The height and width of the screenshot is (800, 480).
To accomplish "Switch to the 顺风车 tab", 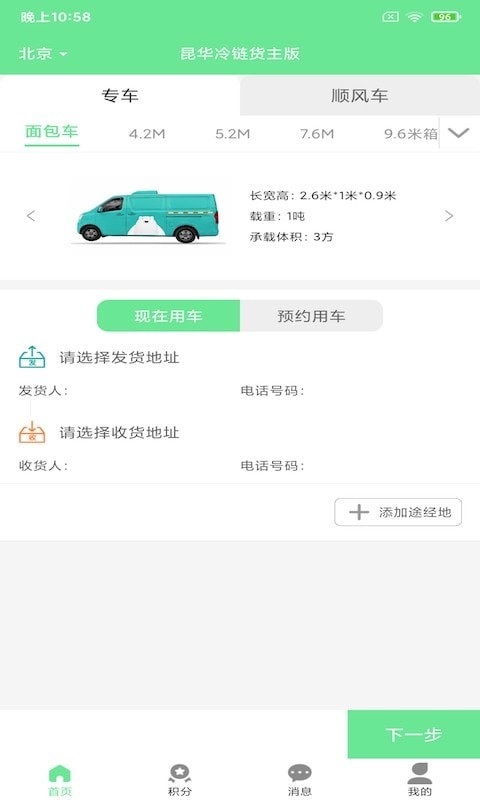I will coord(360,95).
